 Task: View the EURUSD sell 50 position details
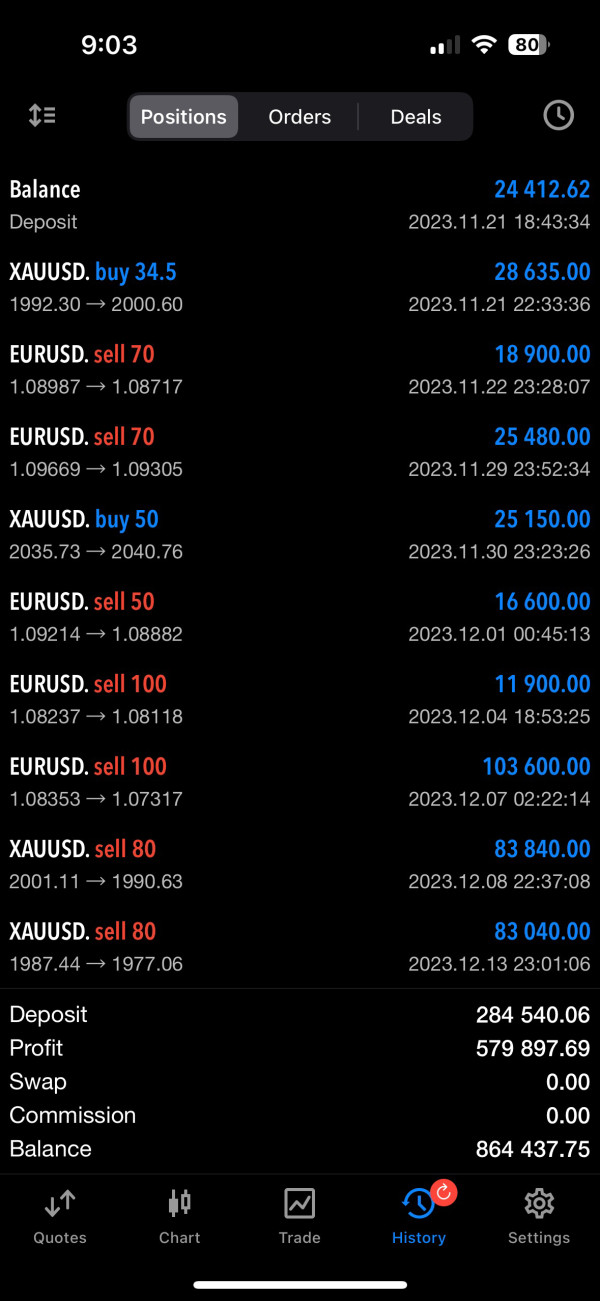[x=300, y=617]
